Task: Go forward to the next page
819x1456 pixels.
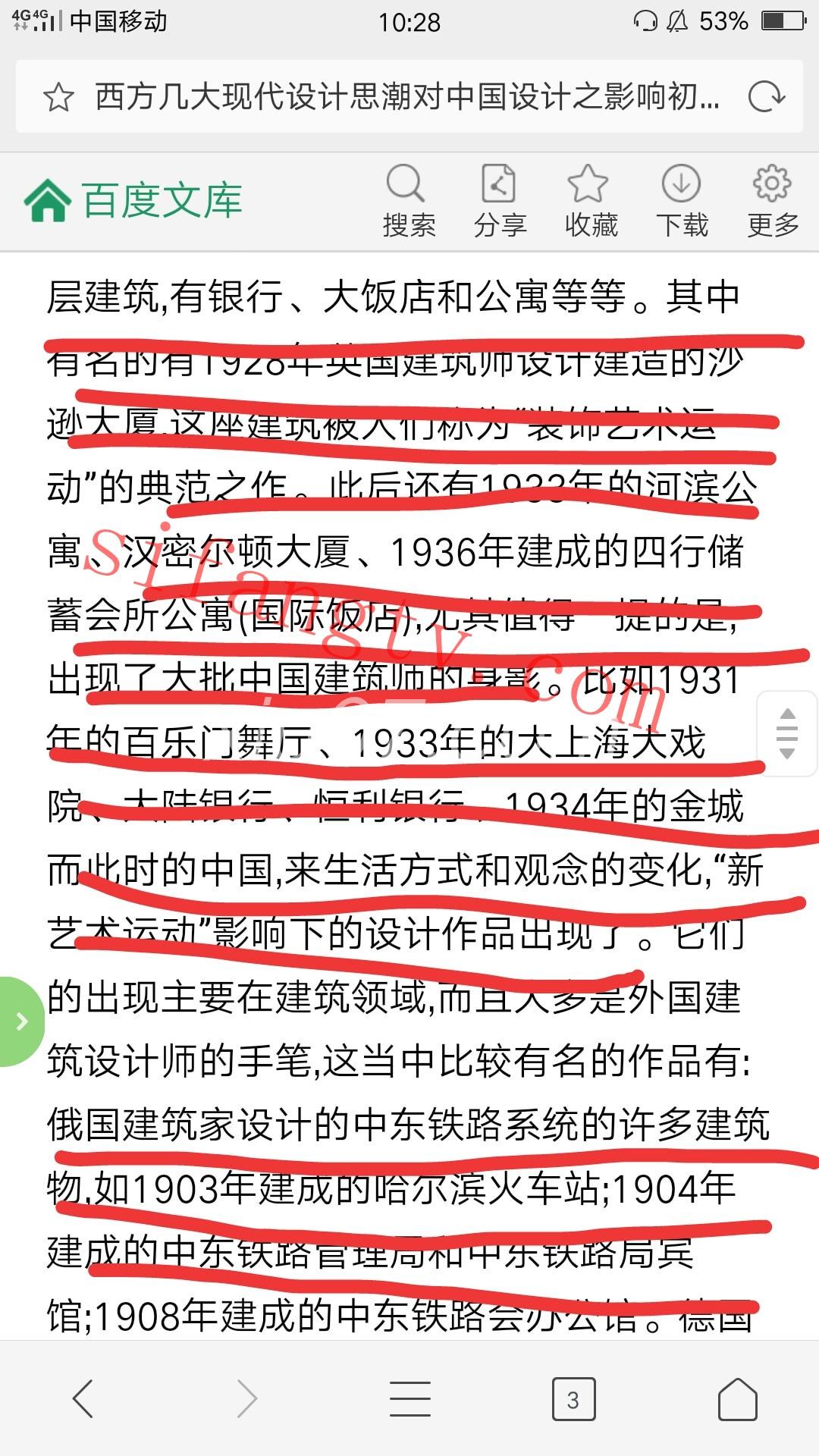Action: (x=247, y=1398)
